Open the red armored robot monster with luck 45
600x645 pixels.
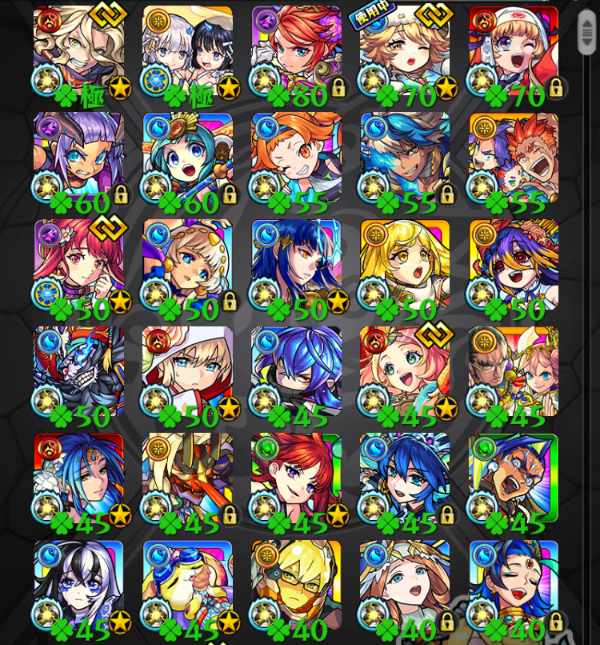[x=188, y=480]
